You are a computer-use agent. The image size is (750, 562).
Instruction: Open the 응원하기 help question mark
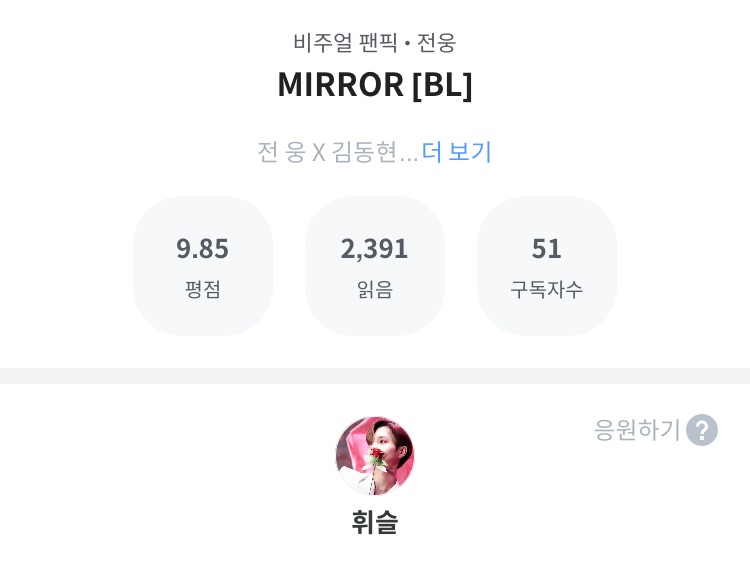(702, 430)
